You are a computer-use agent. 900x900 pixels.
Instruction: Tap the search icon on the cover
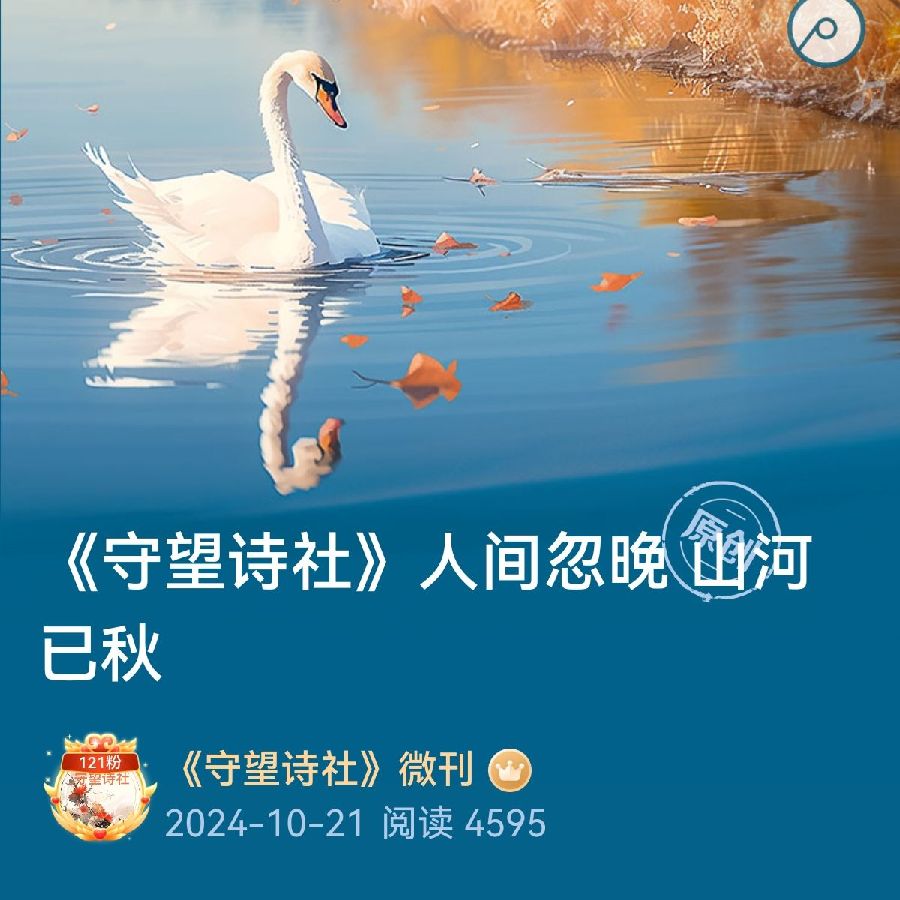pos(824,30)
